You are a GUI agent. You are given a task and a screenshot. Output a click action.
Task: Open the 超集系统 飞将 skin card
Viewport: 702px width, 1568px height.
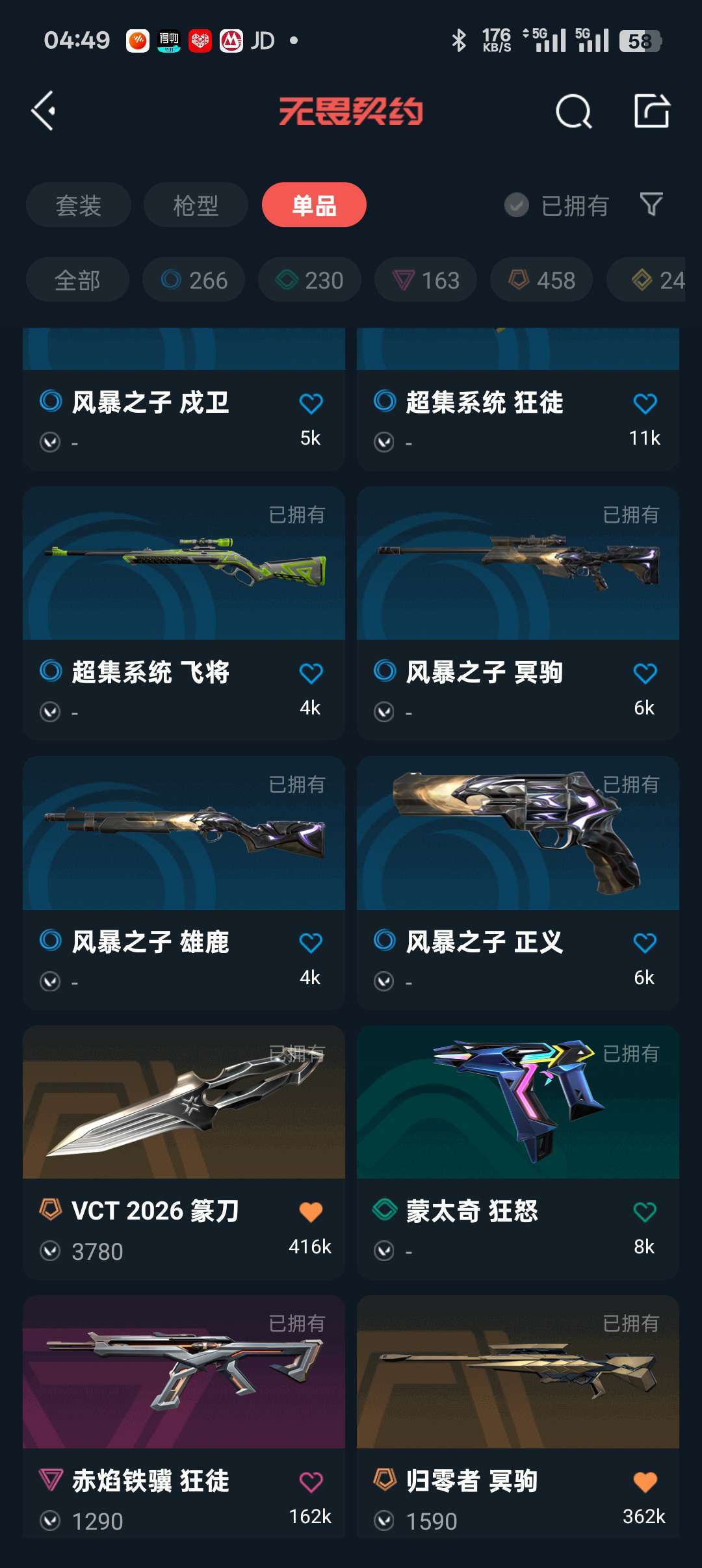tap(184, 613)
